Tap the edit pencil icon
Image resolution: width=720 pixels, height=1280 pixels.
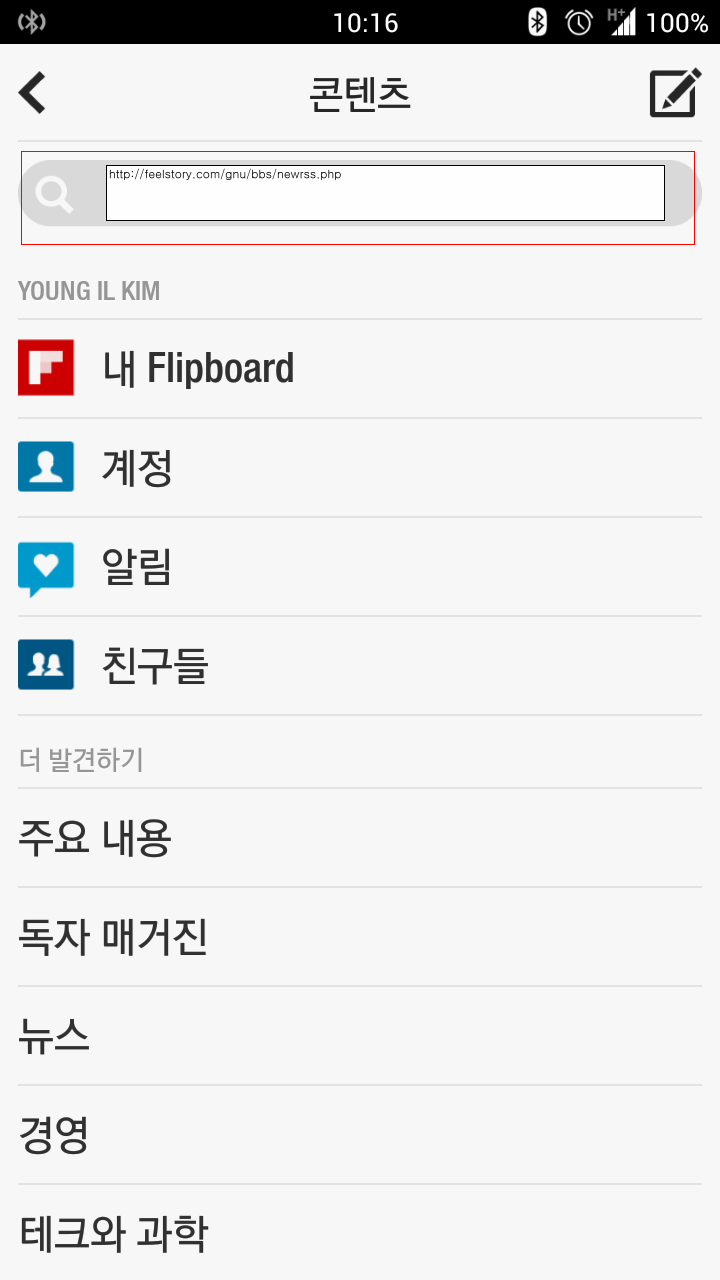coord(673,93)
